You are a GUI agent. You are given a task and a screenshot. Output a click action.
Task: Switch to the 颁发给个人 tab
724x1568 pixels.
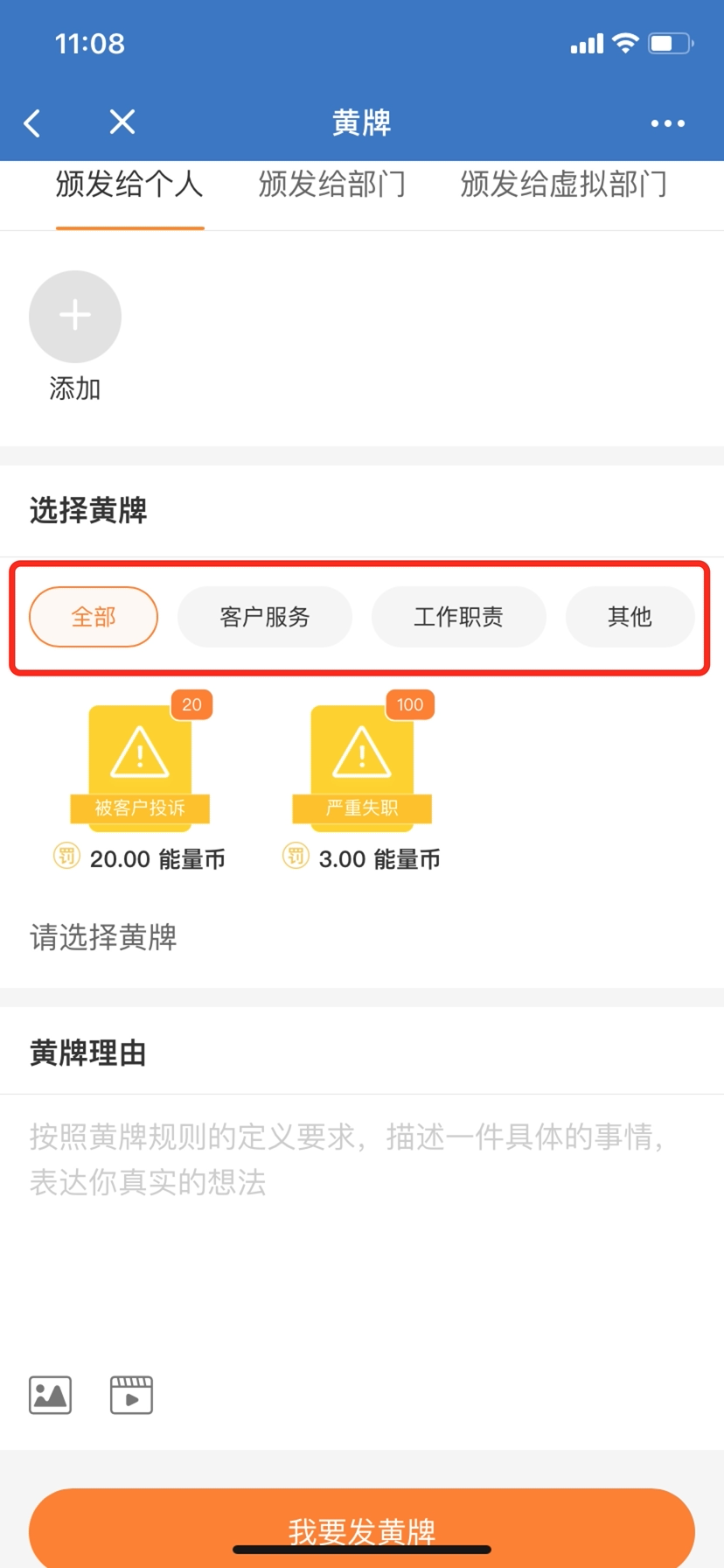(129, 185)
